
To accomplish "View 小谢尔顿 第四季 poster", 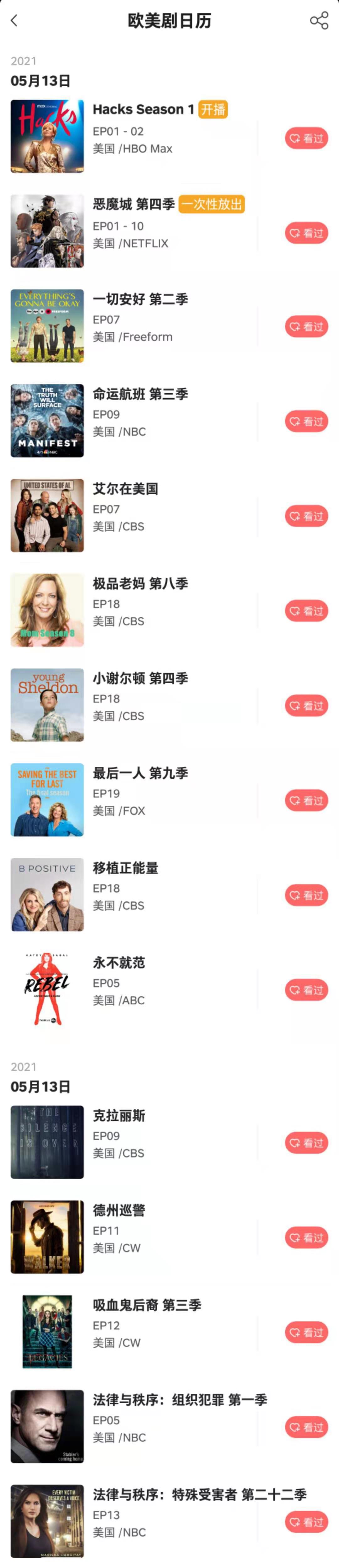I will [x=47, y=705].
